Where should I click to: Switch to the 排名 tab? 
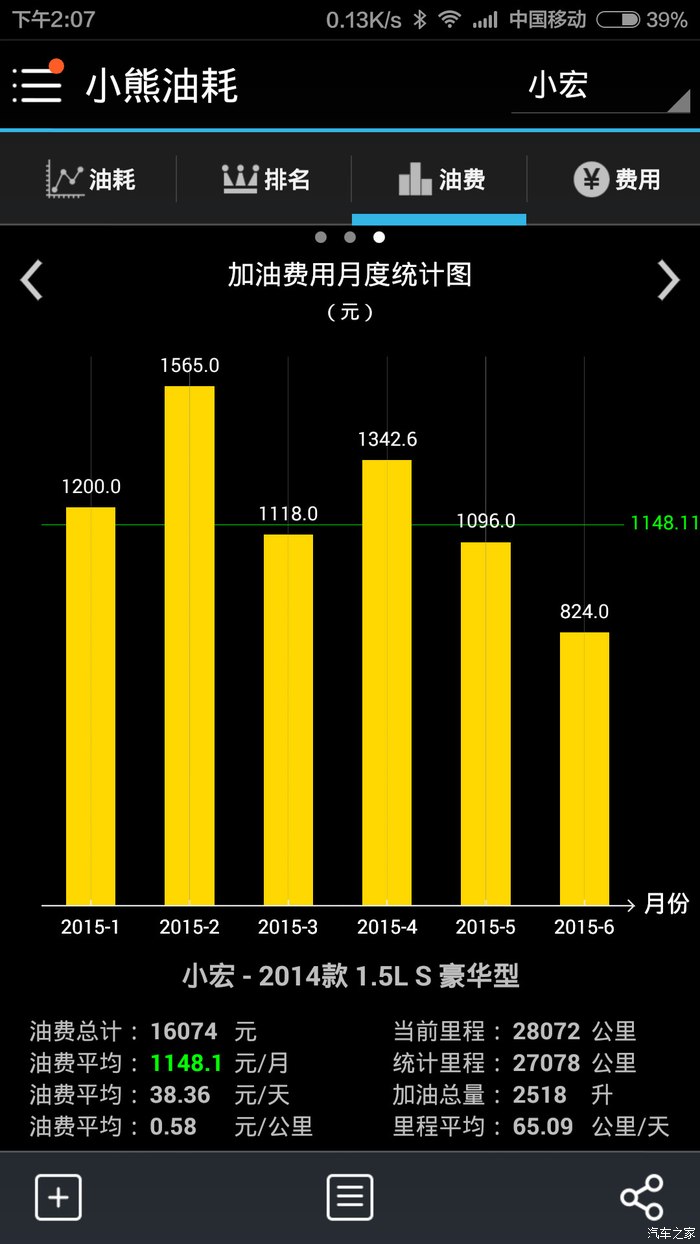[265, 180]
